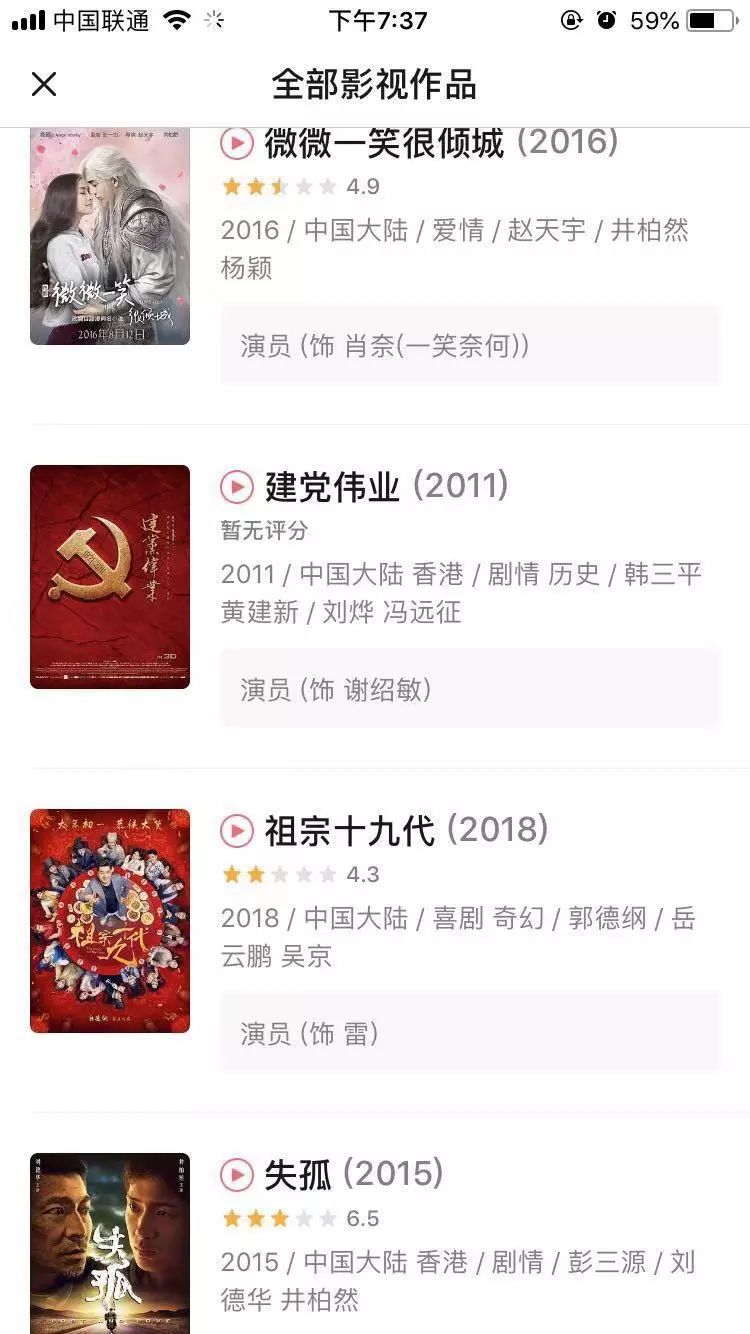750x1334 pixels.
Task: Tap the 全部影视作品 title bar
Action: (375, 85)
